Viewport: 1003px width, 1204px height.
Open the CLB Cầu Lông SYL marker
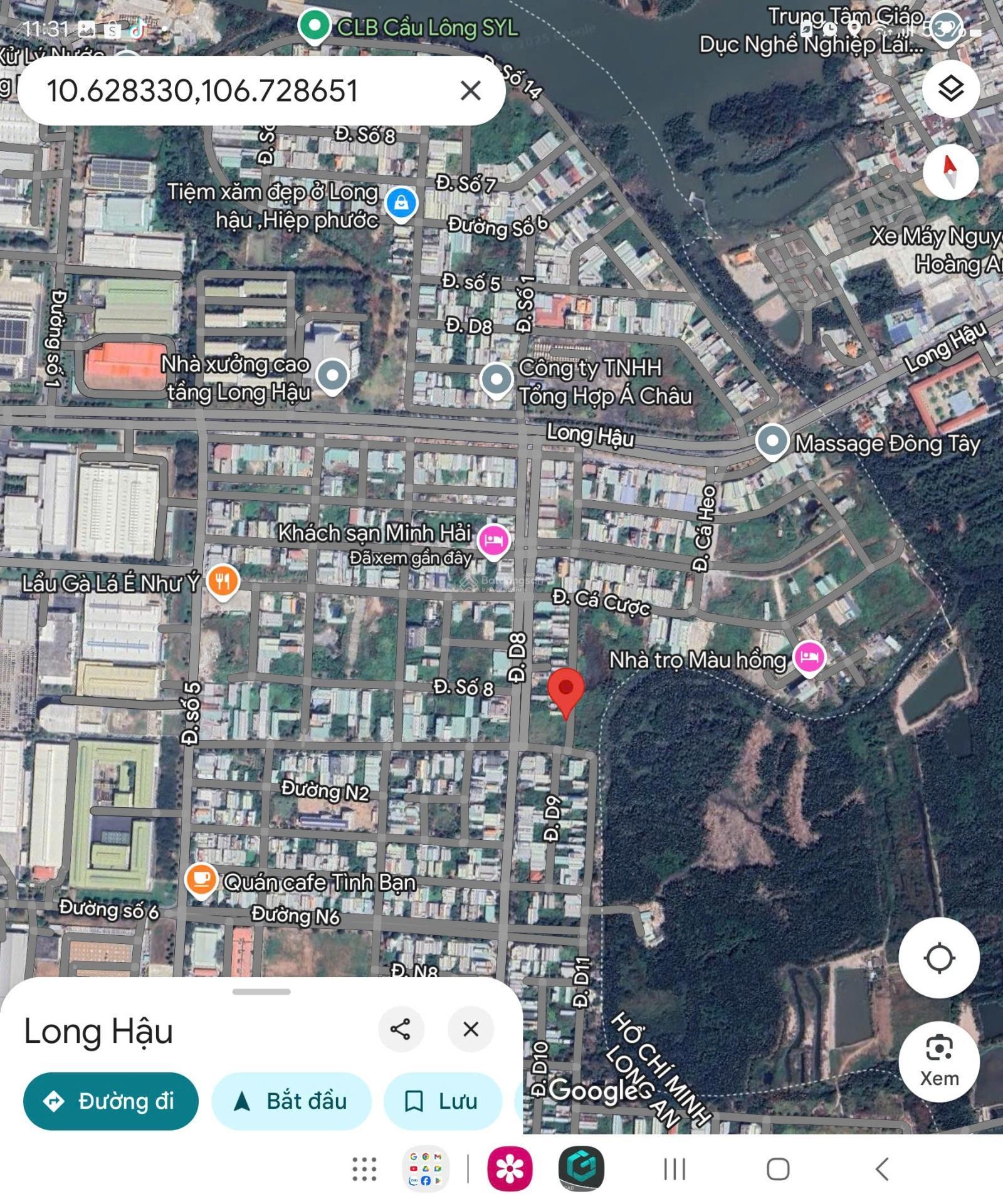[314, 26]
